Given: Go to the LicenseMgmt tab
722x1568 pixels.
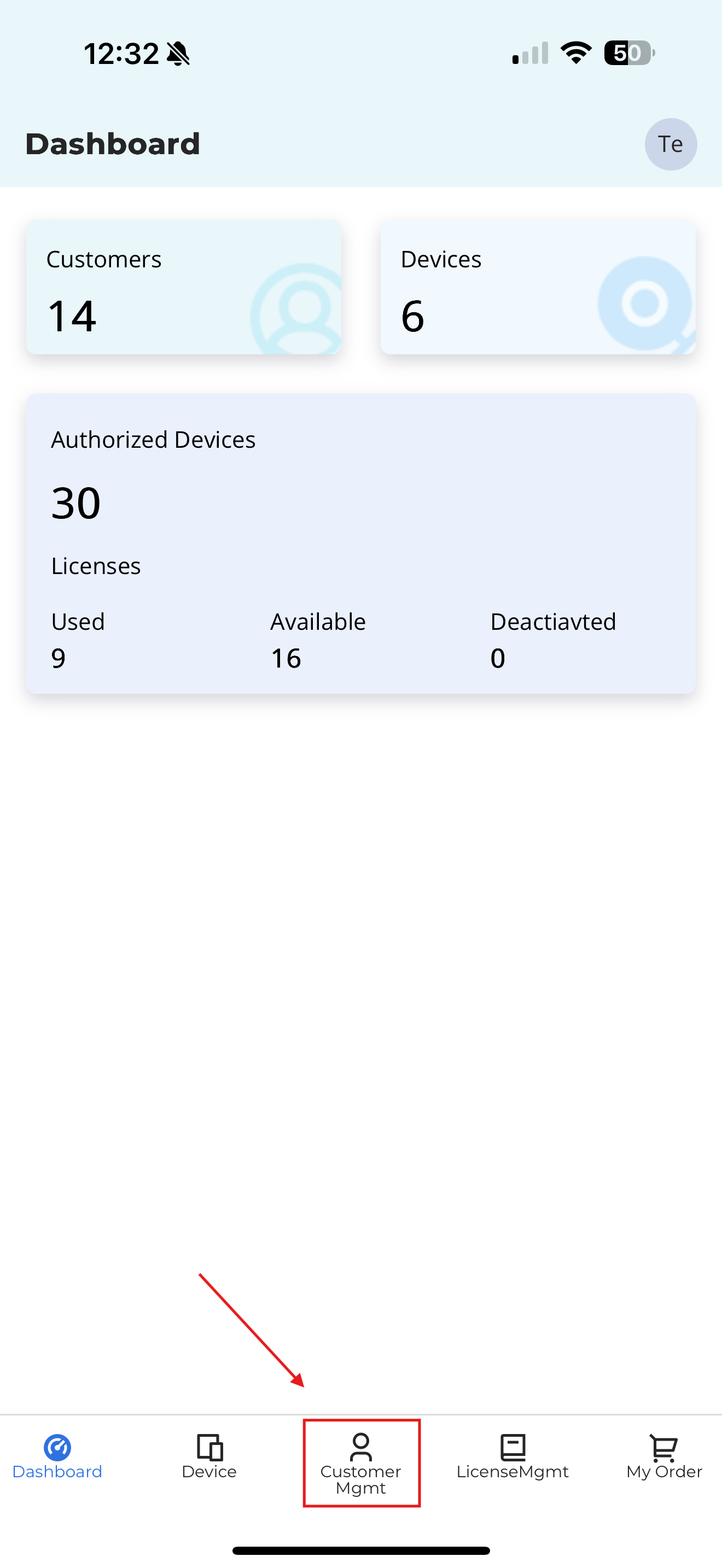Looking at the screenshot, I should click(x=512, y=1457).
